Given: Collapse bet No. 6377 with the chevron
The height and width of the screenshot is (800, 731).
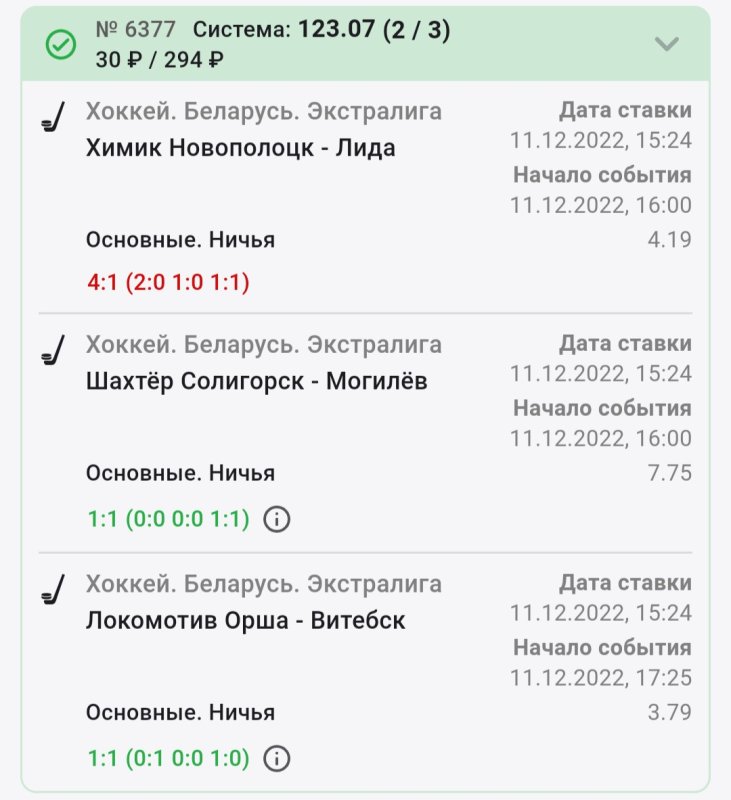Looking at the screenshot, I should coord(667,44).
